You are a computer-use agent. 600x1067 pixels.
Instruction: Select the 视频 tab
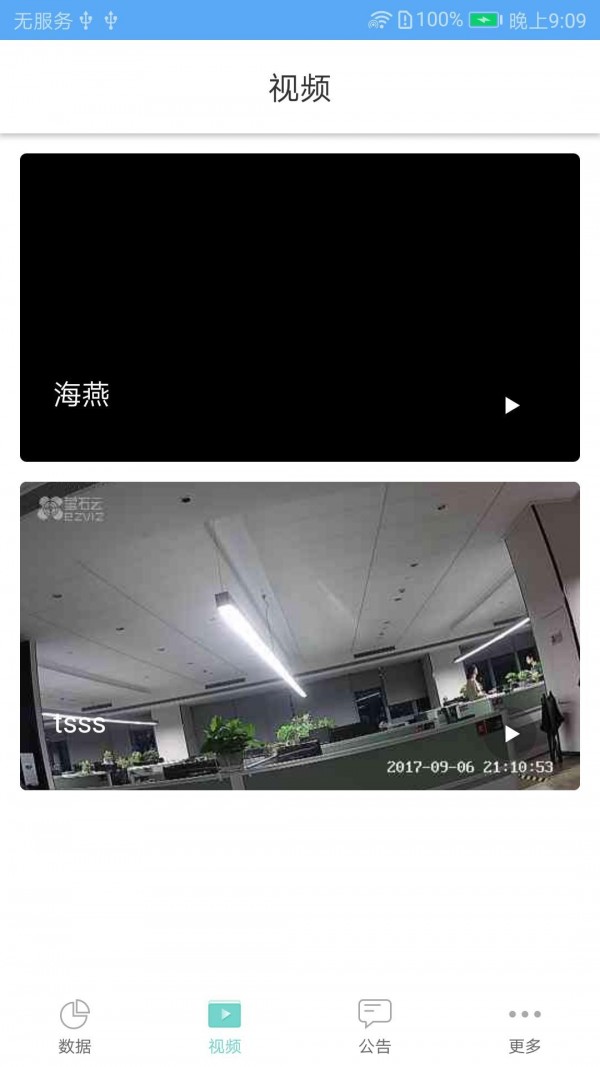click(x=224, y=1026)
